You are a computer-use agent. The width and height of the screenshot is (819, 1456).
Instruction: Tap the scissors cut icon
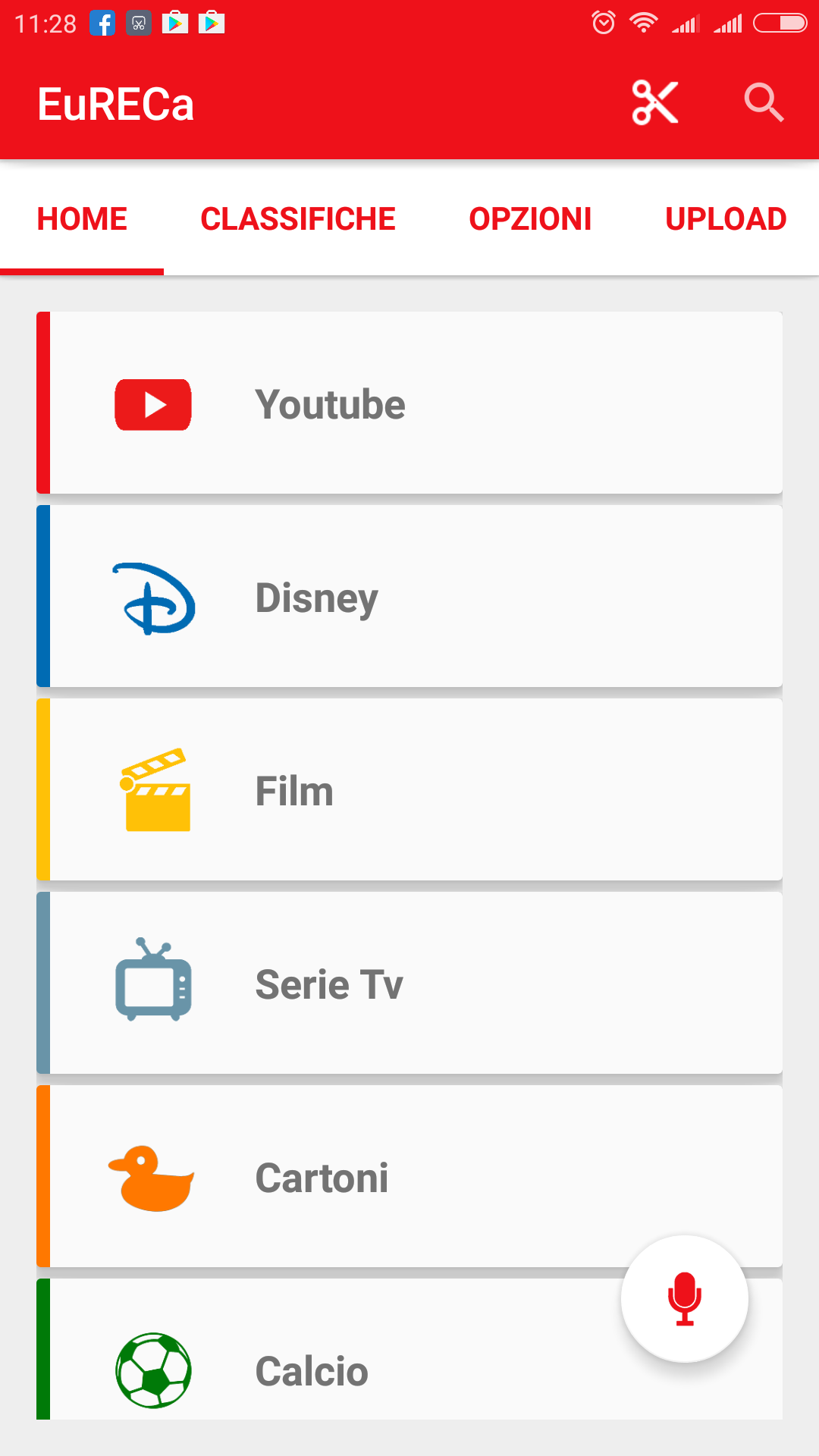pyautogui.click(x=655, y=102)
